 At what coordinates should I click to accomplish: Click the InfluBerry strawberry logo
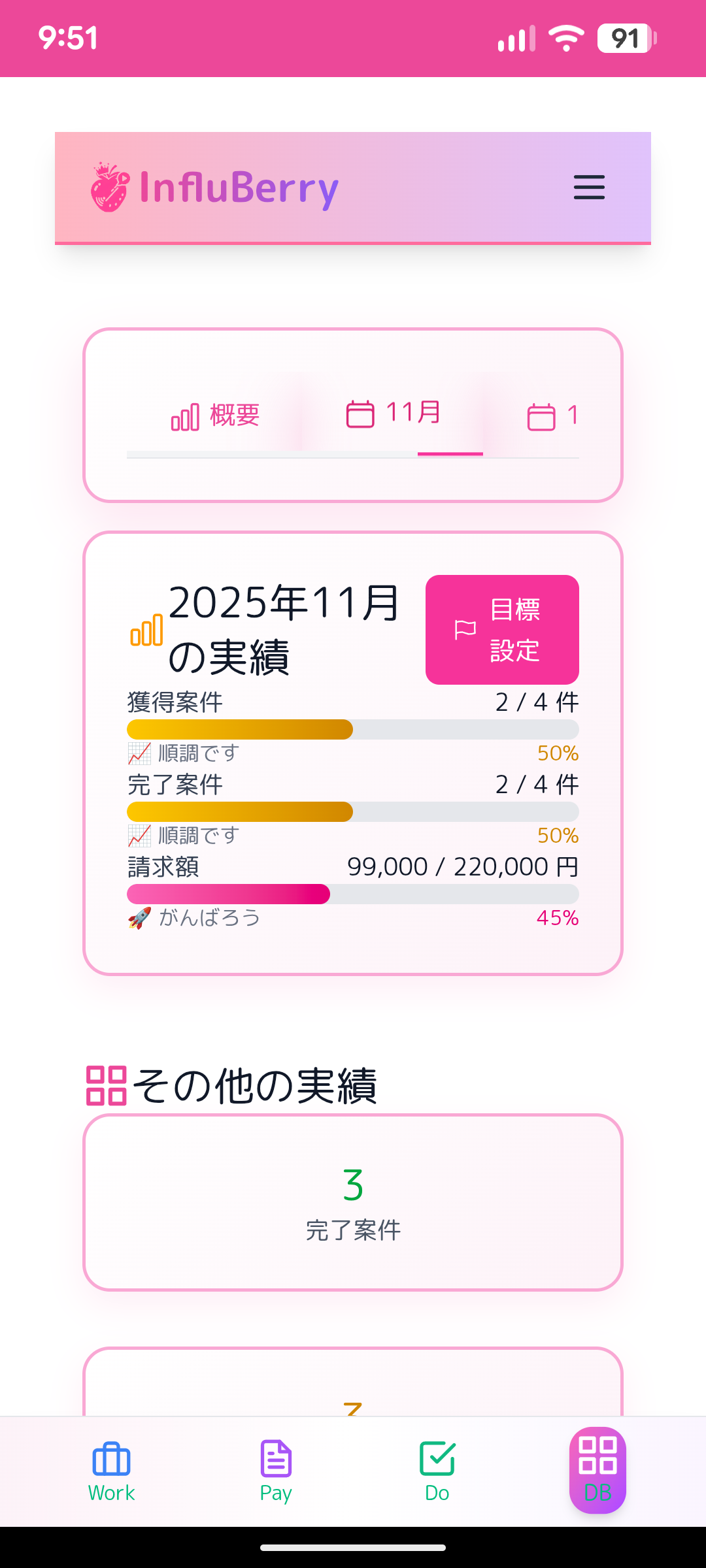tap(109, 189)
